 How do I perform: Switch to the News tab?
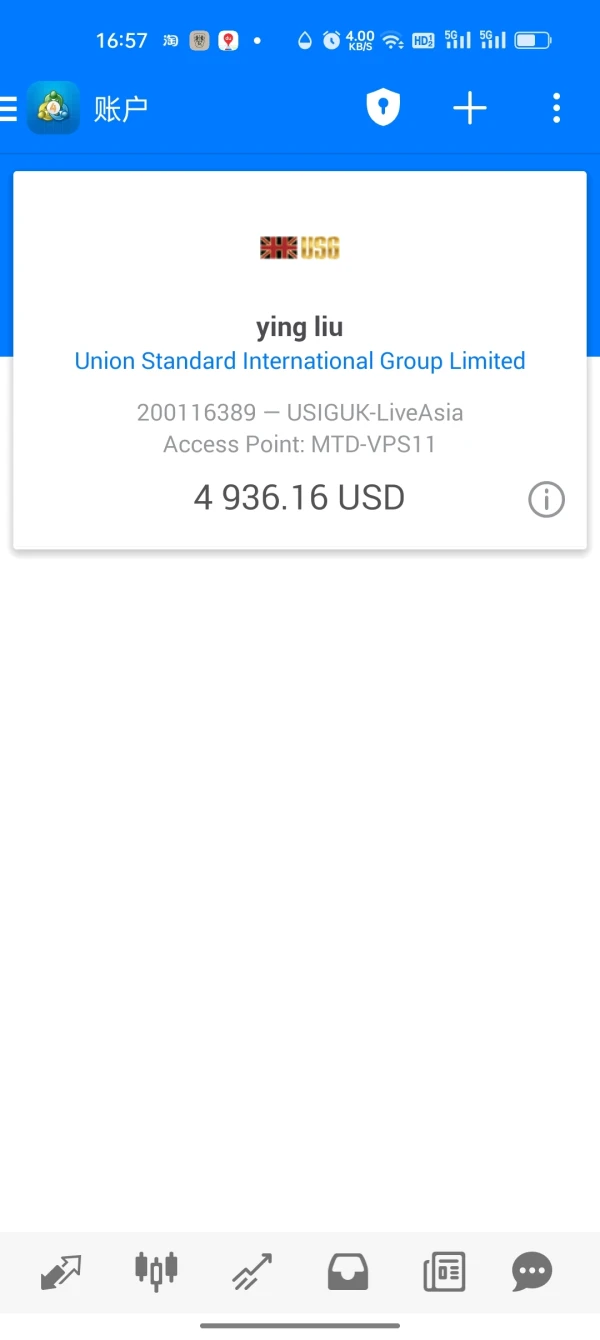point(443,1272)
